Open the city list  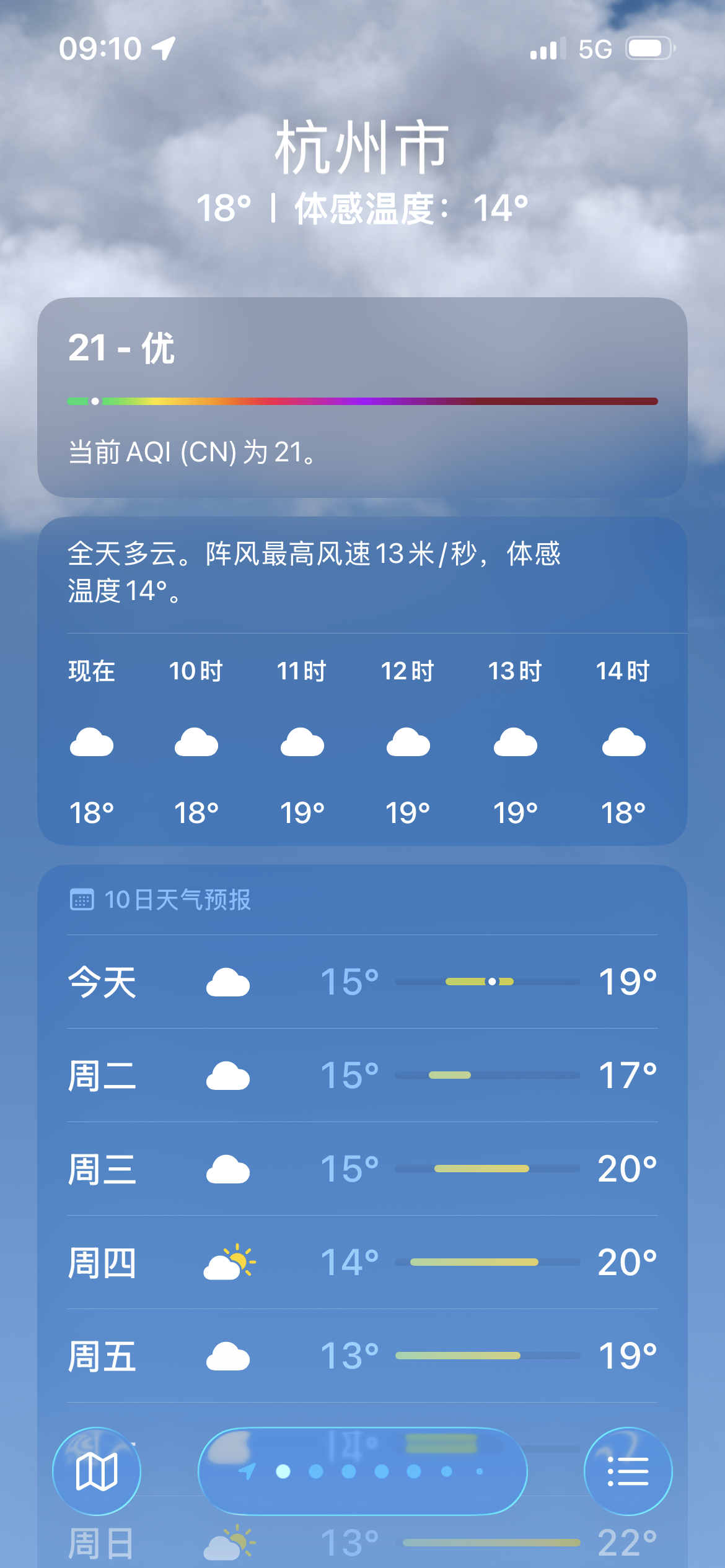[628, 1471]
